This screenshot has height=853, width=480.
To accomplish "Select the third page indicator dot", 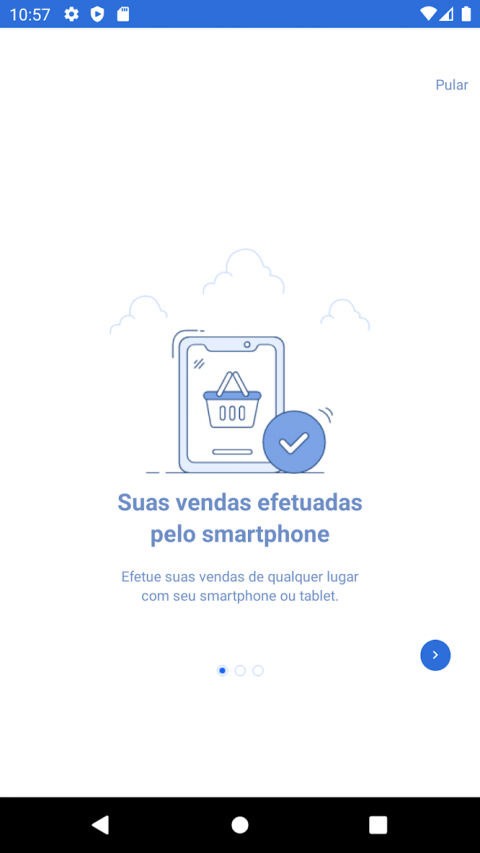I will click(258, 670).
